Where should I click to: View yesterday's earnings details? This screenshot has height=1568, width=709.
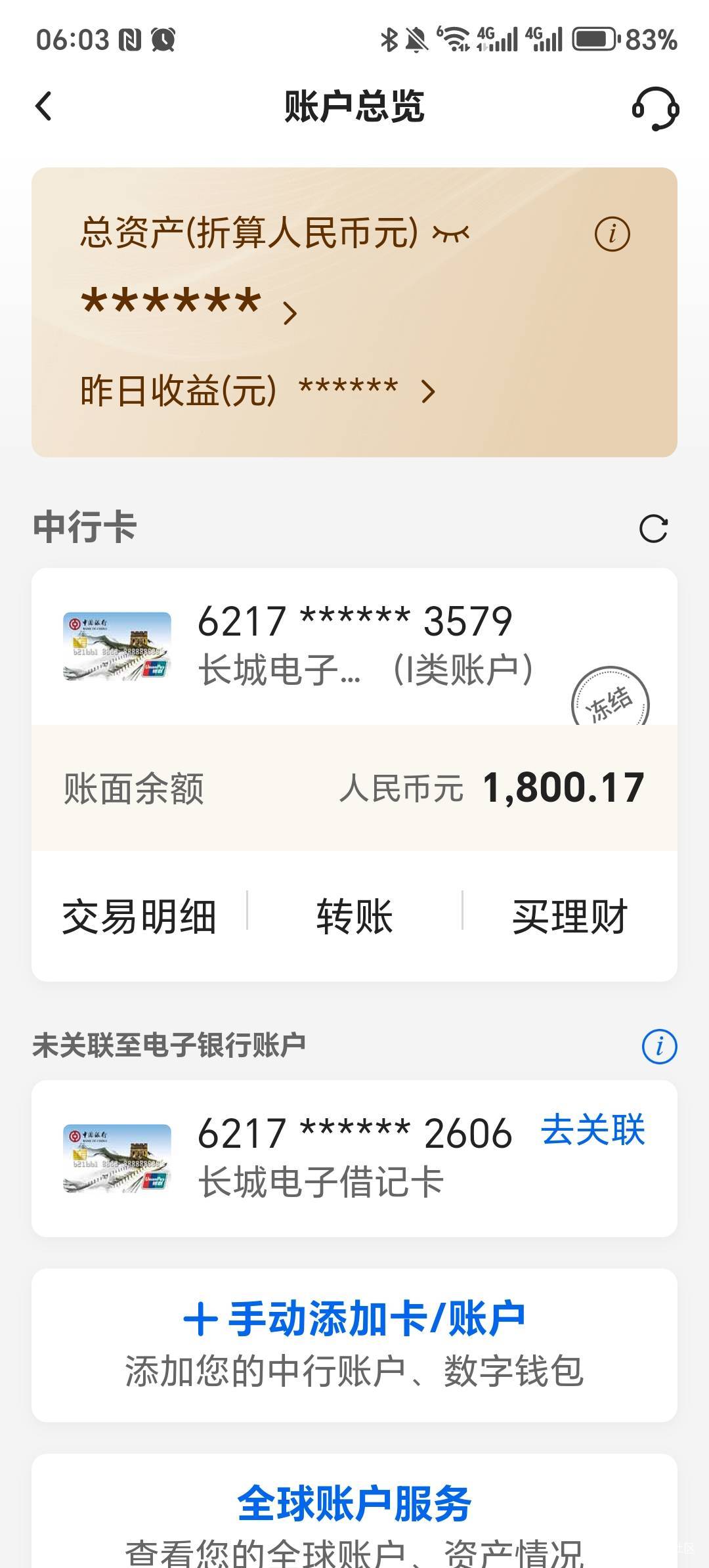(428, 391)
